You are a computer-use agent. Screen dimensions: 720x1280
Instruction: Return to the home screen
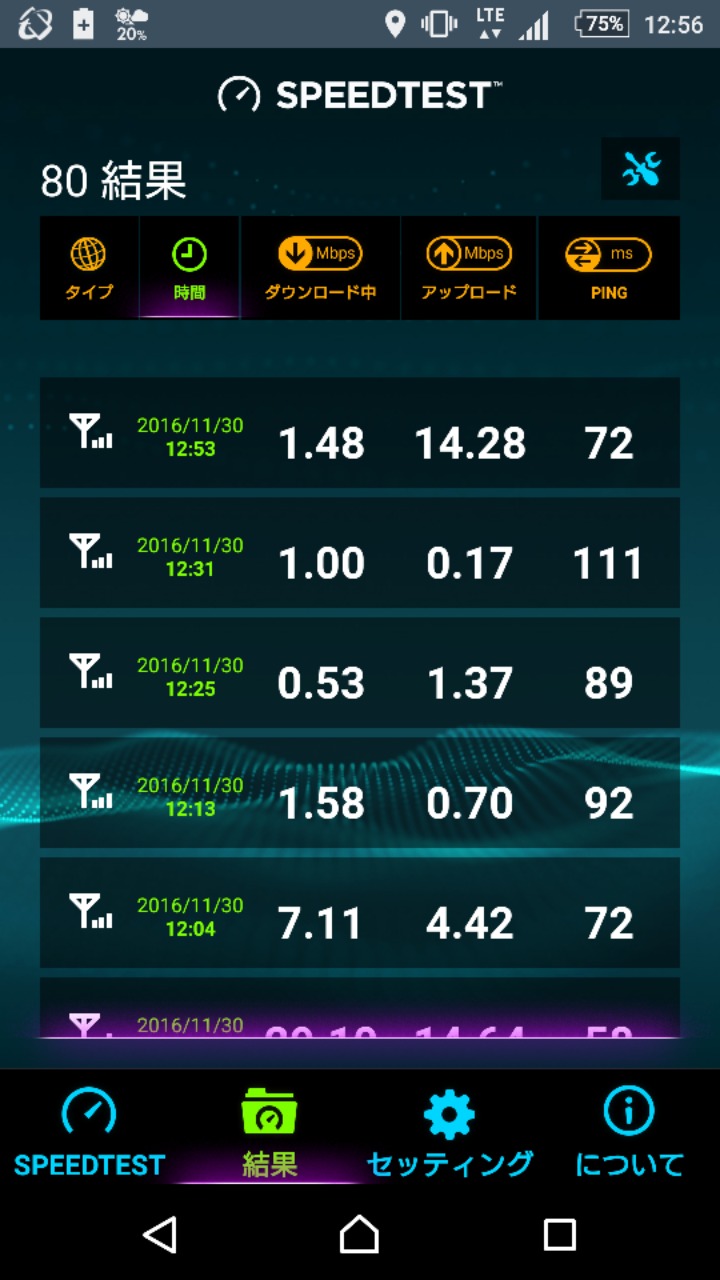pos(360,1234)
